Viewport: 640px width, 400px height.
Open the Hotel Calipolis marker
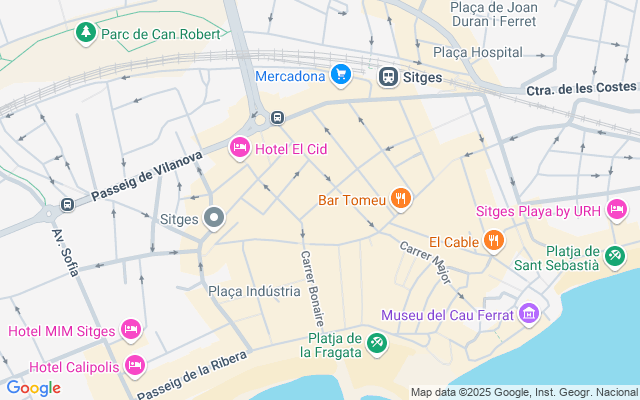[135, 364]
